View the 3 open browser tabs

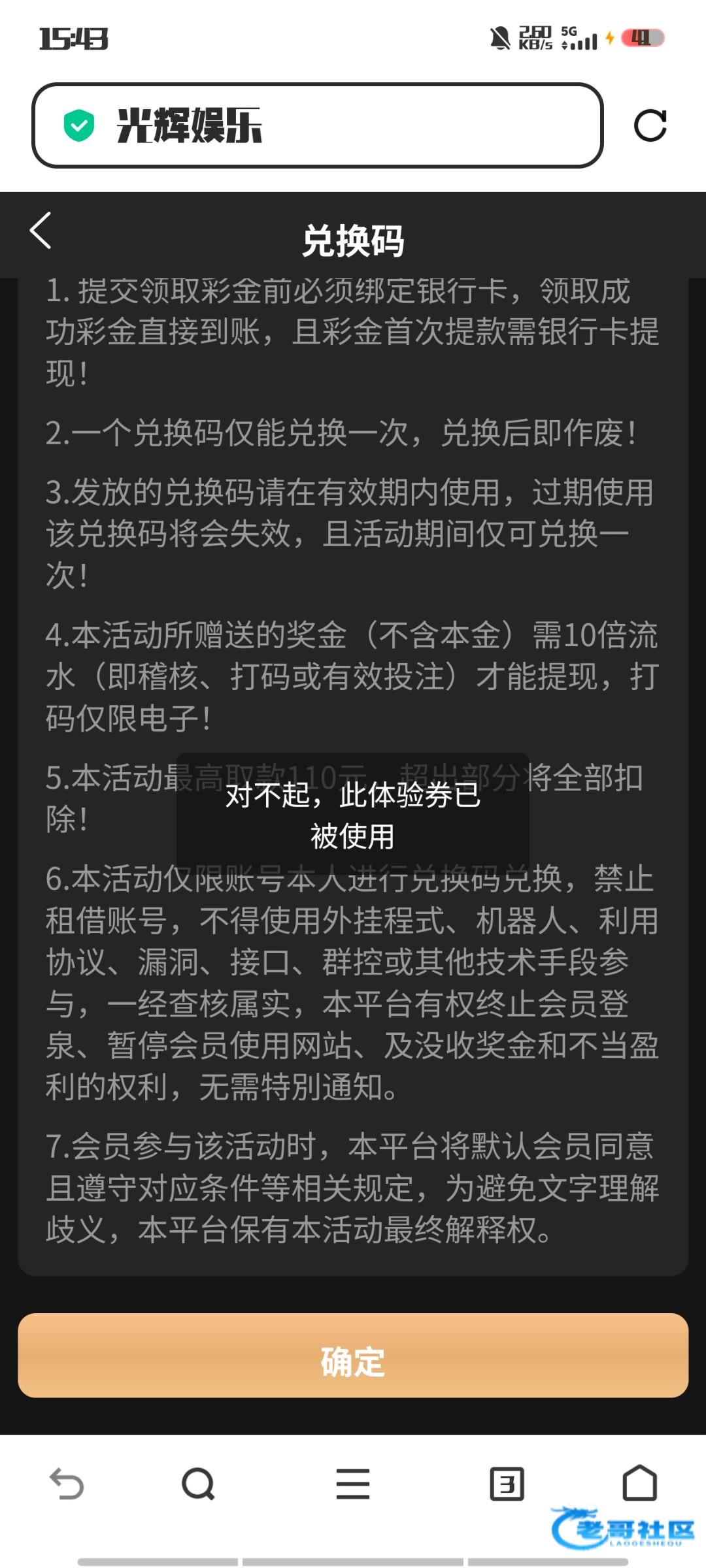[x=507, y=1483]
